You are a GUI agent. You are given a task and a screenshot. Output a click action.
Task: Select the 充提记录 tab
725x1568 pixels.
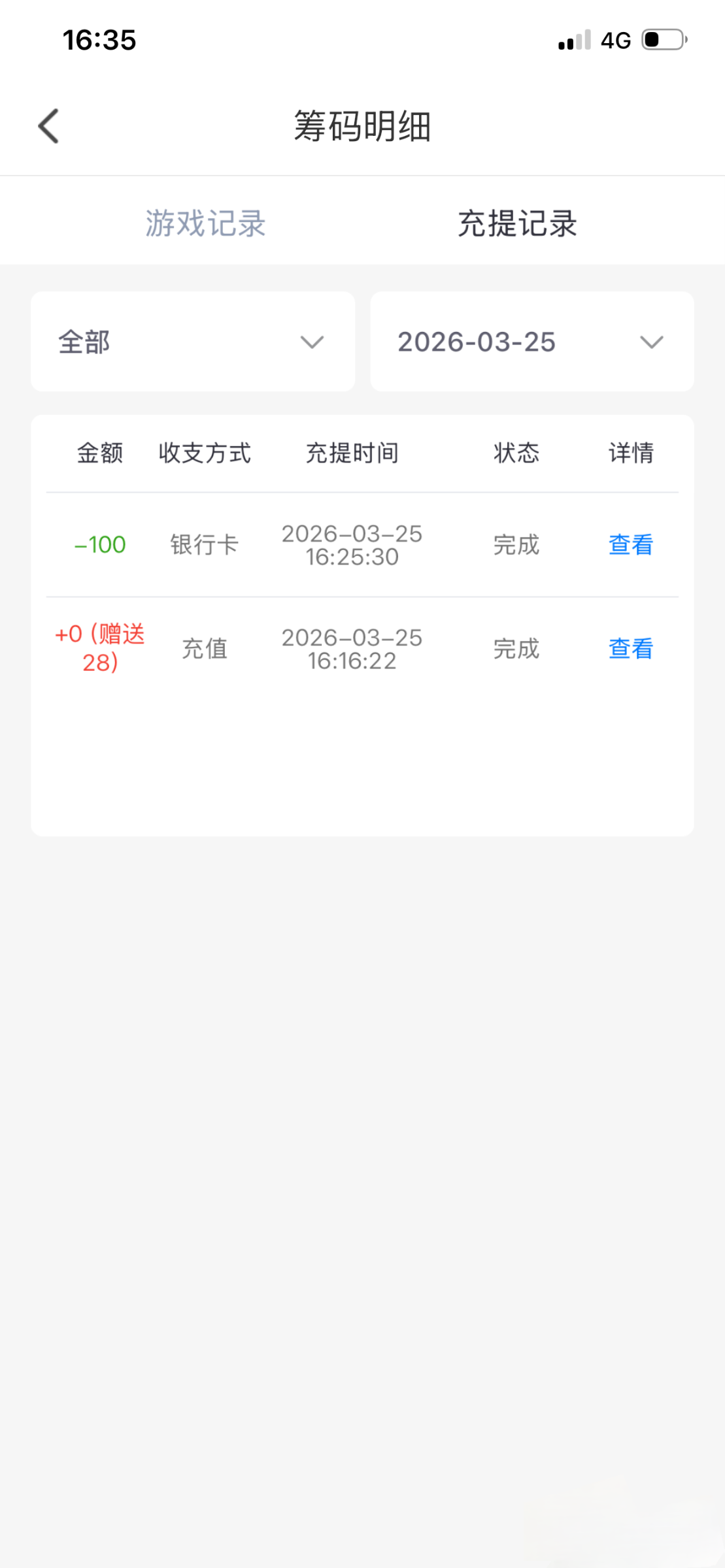pyautogui.click(x=517, y=223)
